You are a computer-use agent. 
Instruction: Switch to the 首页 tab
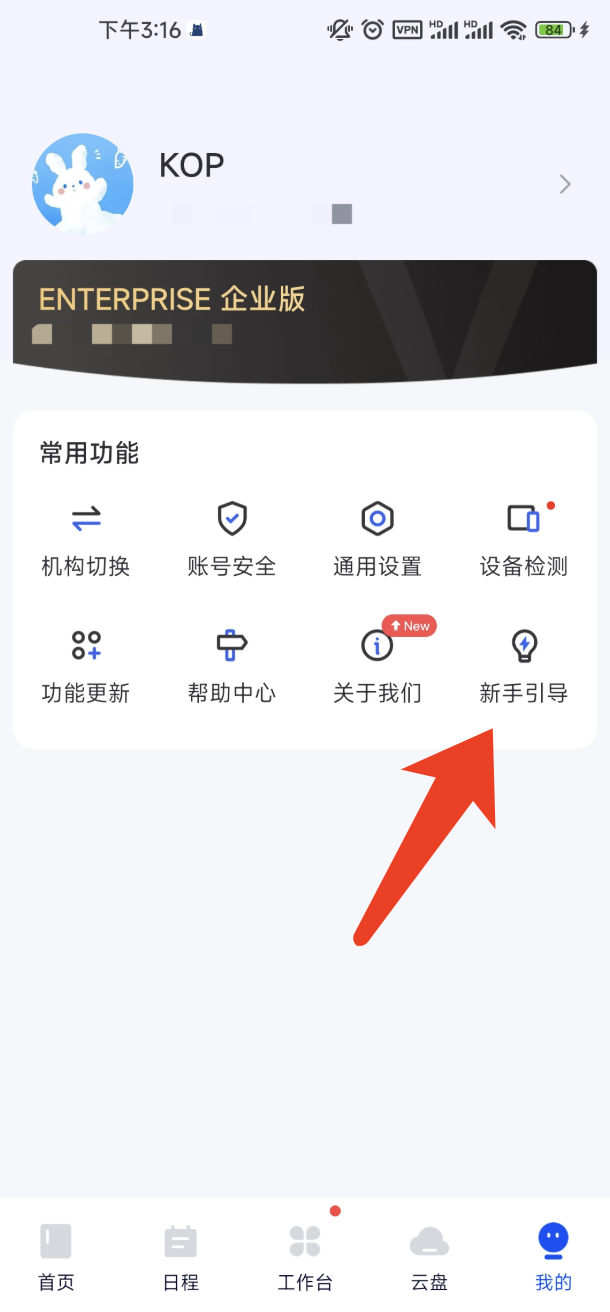click(x=56, y=1256)
